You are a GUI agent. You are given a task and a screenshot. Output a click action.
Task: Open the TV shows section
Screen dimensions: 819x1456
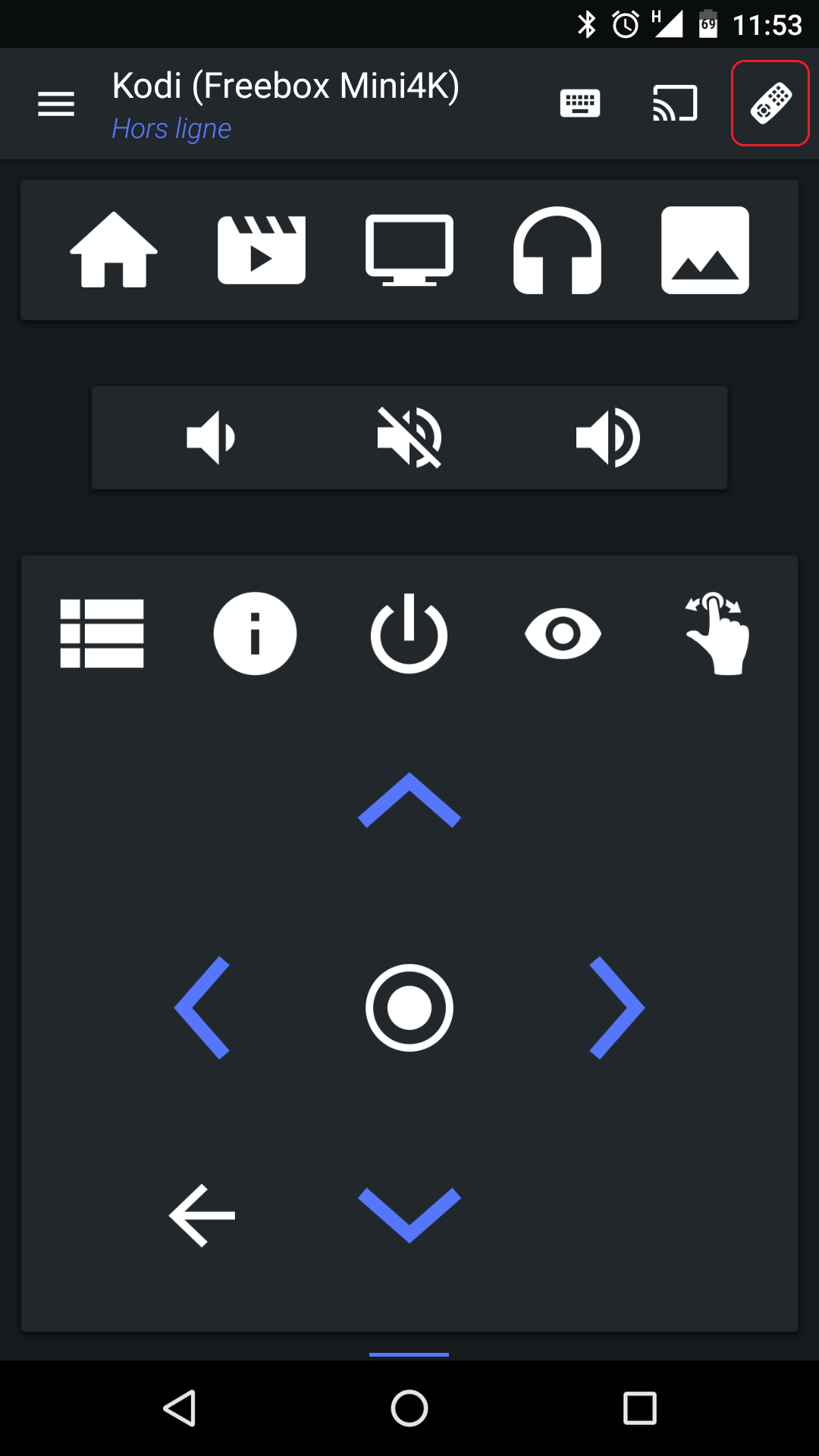[409, 249]
